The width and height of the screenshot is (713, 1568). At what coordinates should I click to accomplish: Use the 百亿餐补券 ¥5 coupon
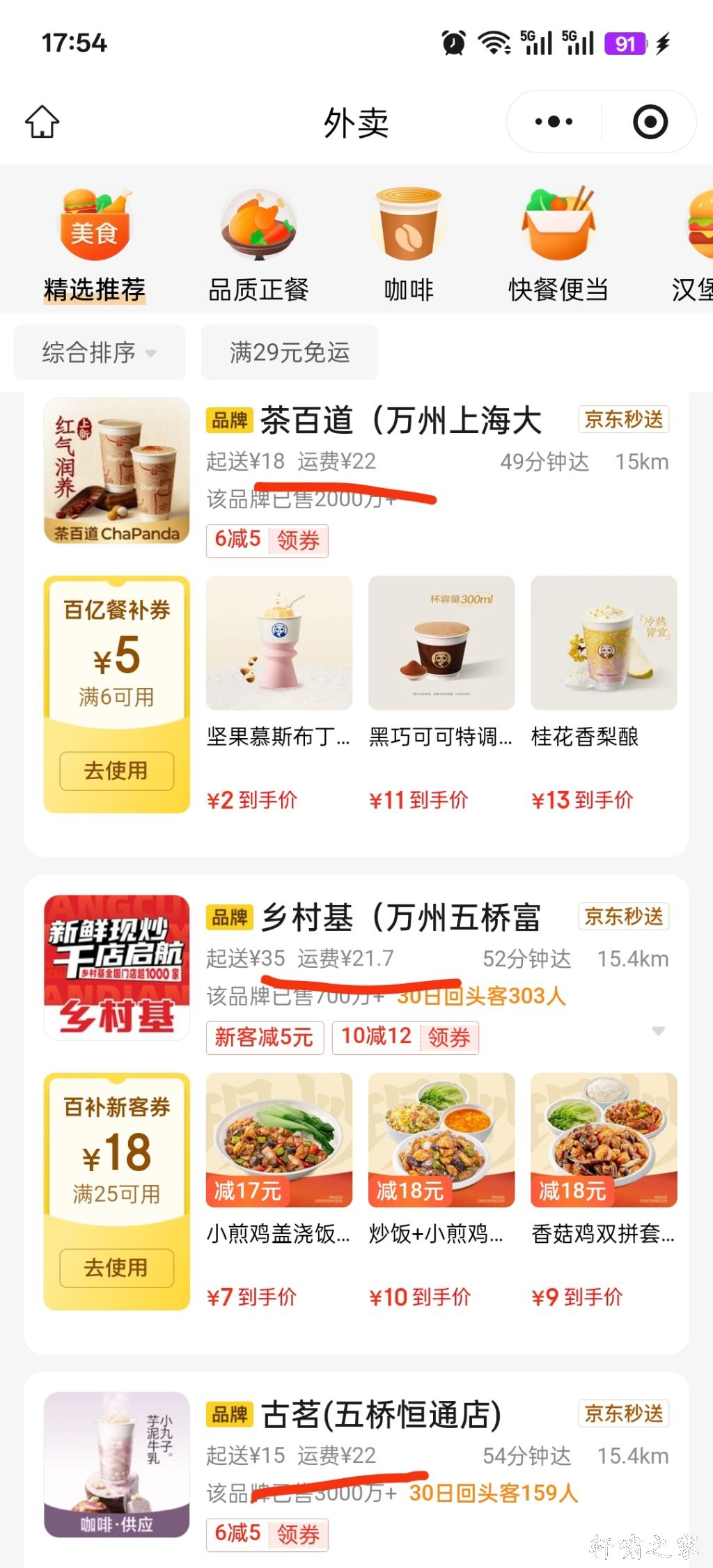pyautogui.click(x=116, y=771)
